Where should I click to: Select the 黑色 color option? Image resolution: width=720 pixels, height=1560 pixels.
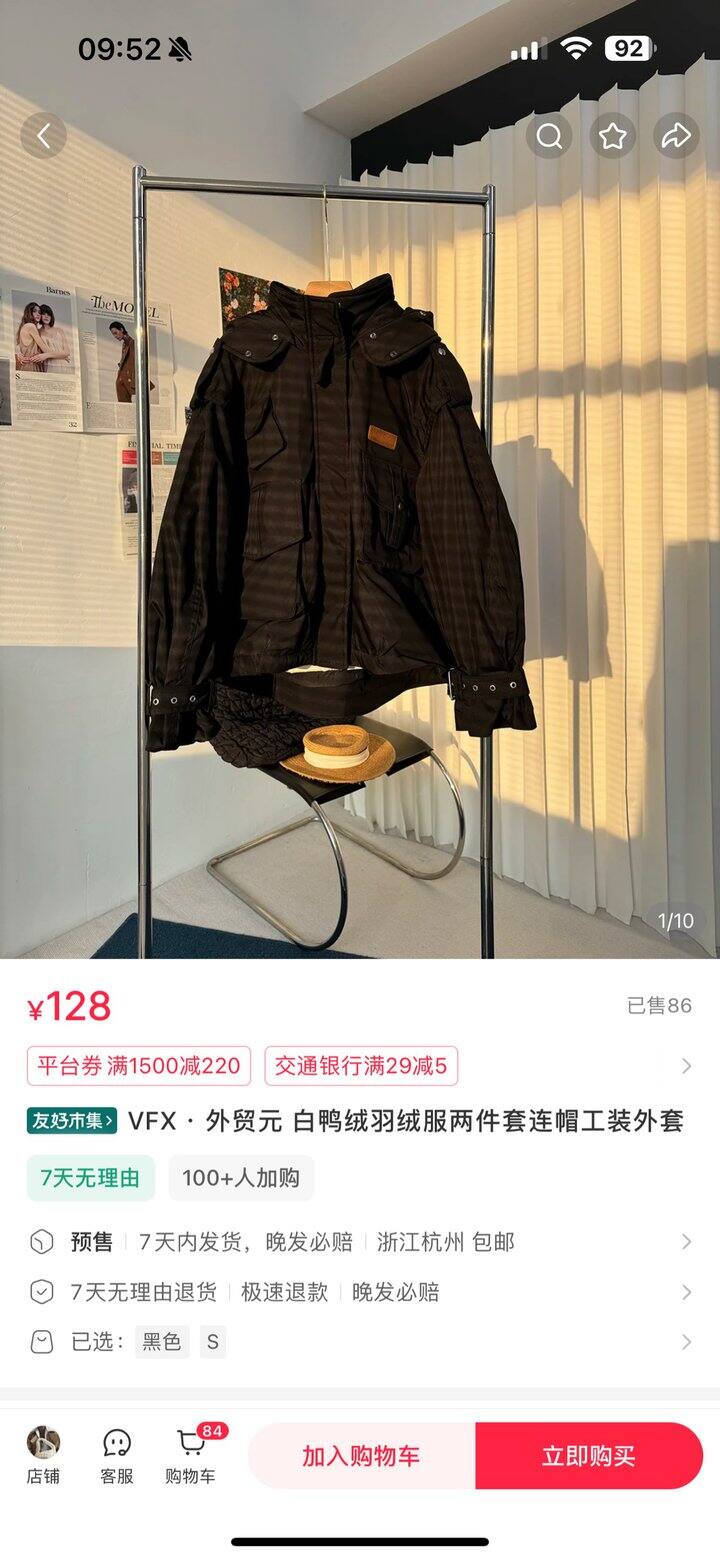click(x=162, y=1341)
